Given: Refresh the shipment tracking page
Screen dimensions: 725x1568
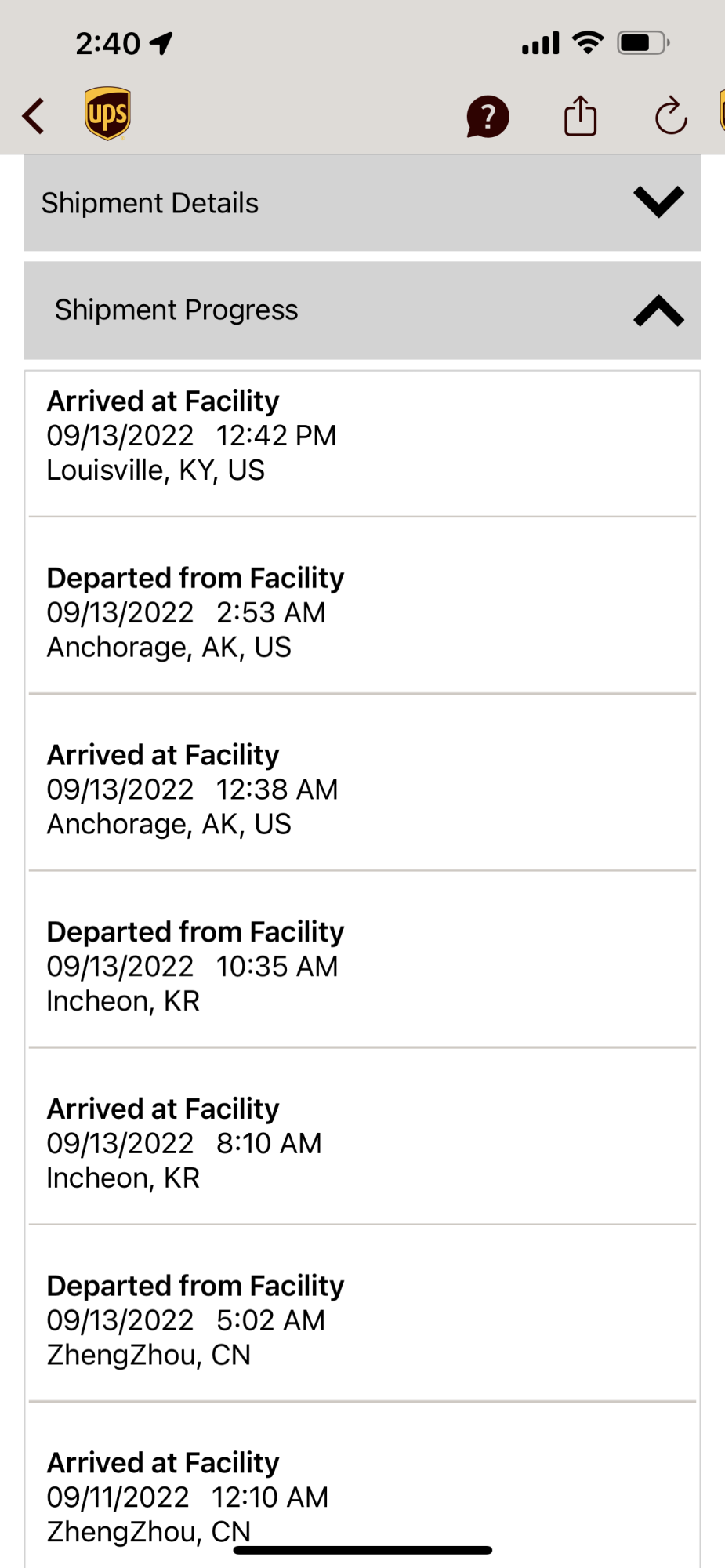Looking at the screenshot, I should 671,117.
